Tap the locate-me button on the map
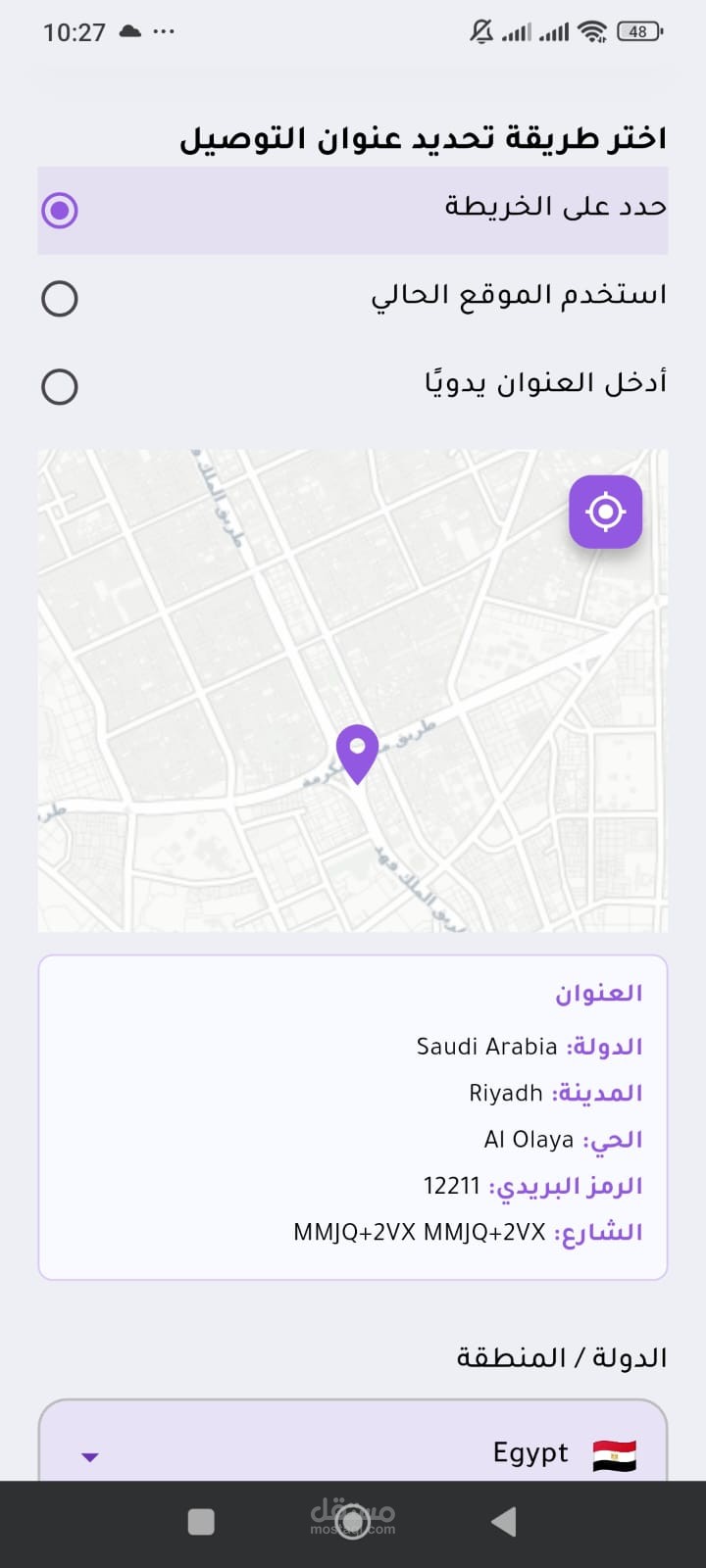706x1568 pixels. pyautogui.click(x=605, y=512)
